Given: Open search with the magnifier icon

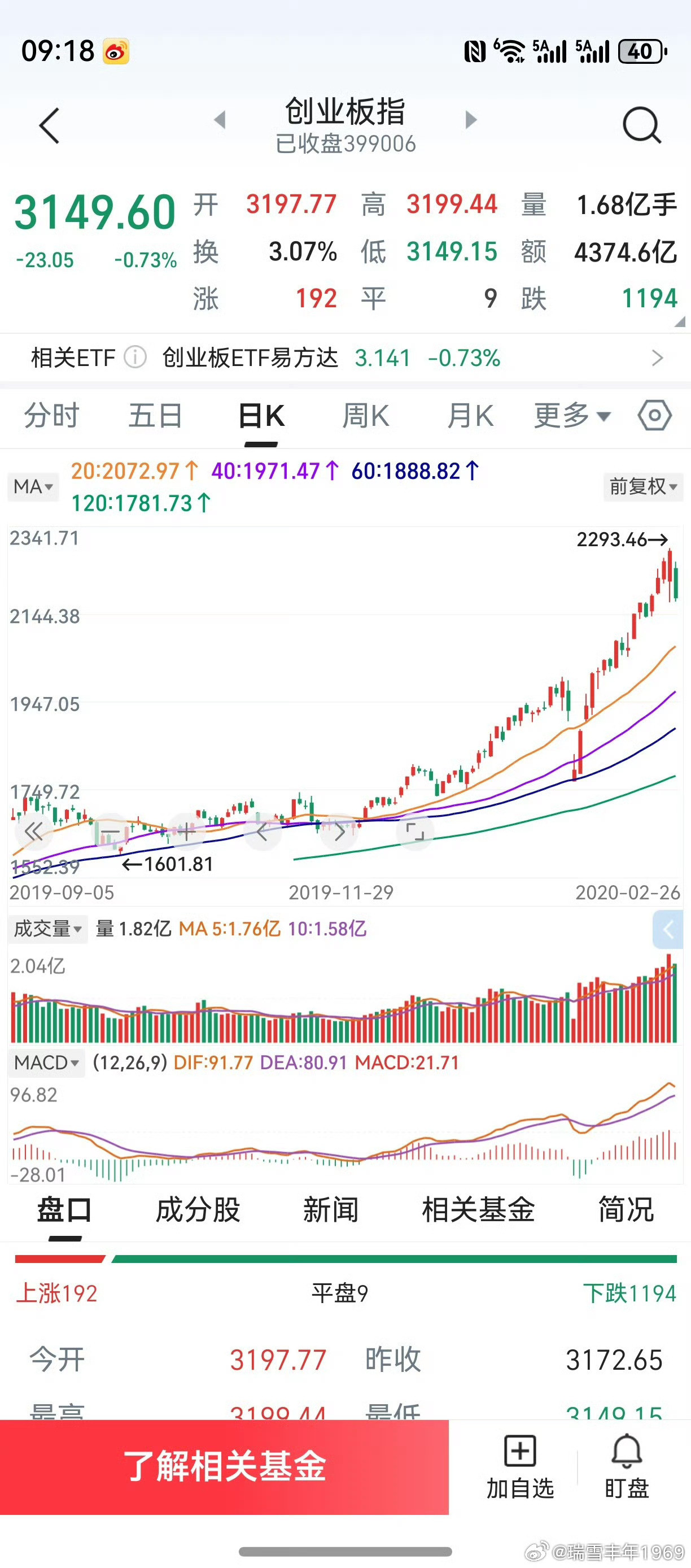Looking at the screenshot, I should (x=642, y=125).
